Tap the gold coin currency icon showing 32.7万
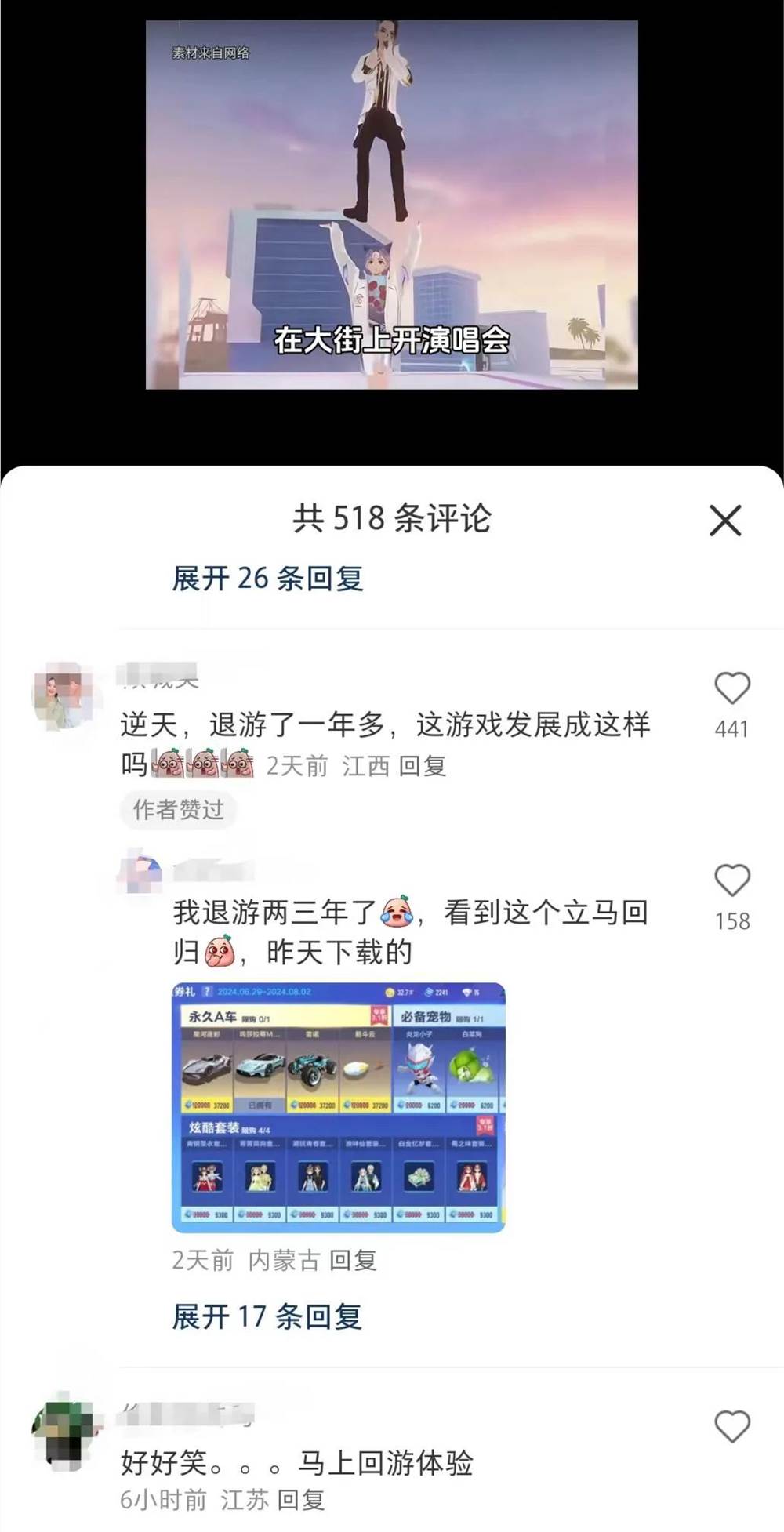The width and height of the screenshot is (784, 1532). [389, 991]
